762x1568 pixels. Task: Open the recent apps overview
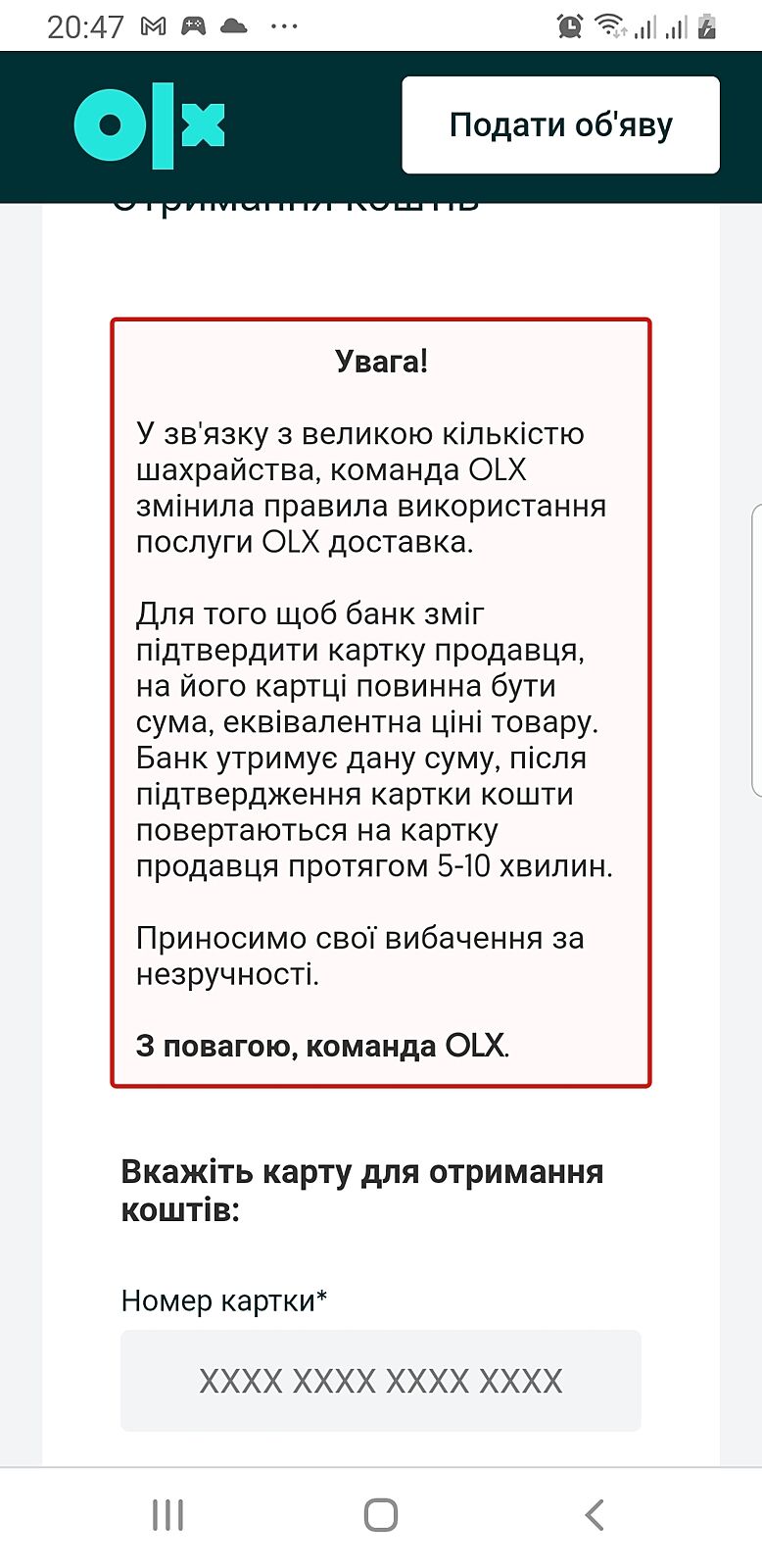coord(167,1515)
